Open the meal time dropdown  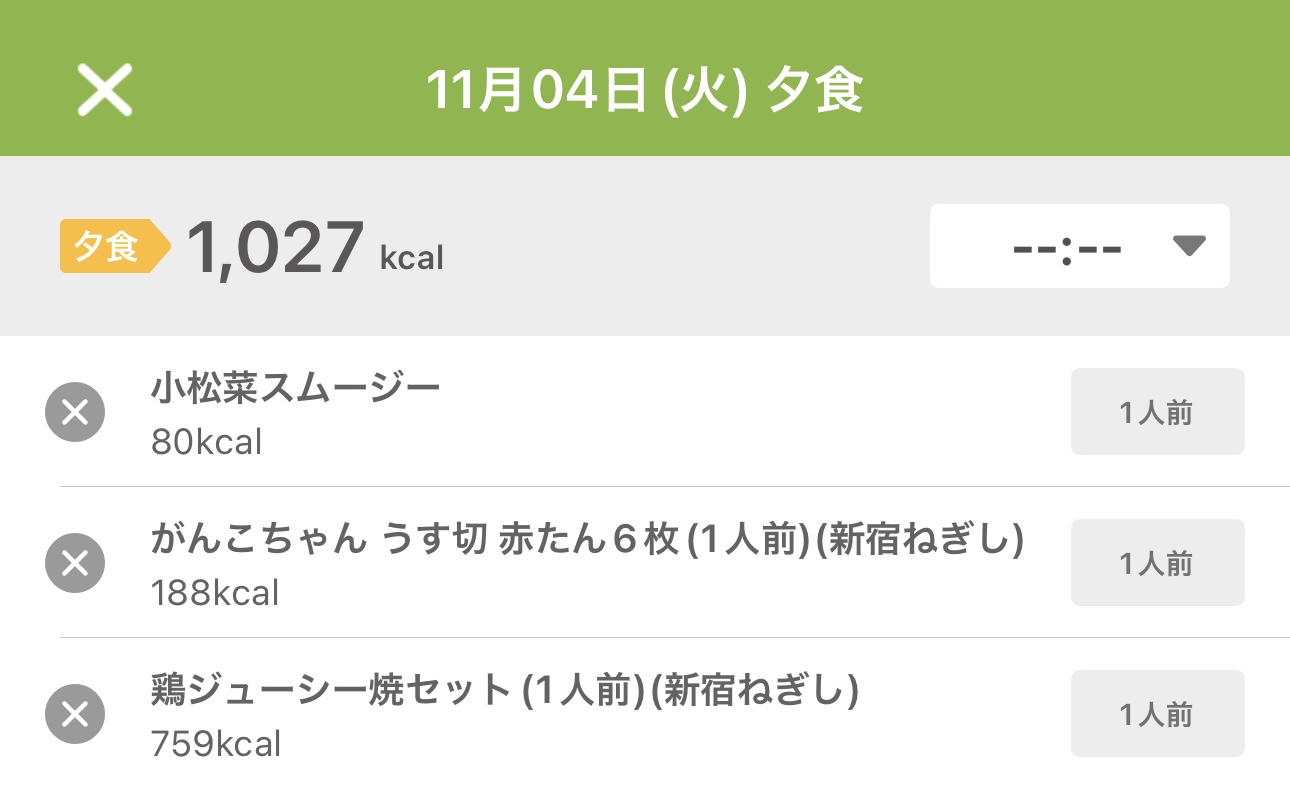(x=1079, y=246)
